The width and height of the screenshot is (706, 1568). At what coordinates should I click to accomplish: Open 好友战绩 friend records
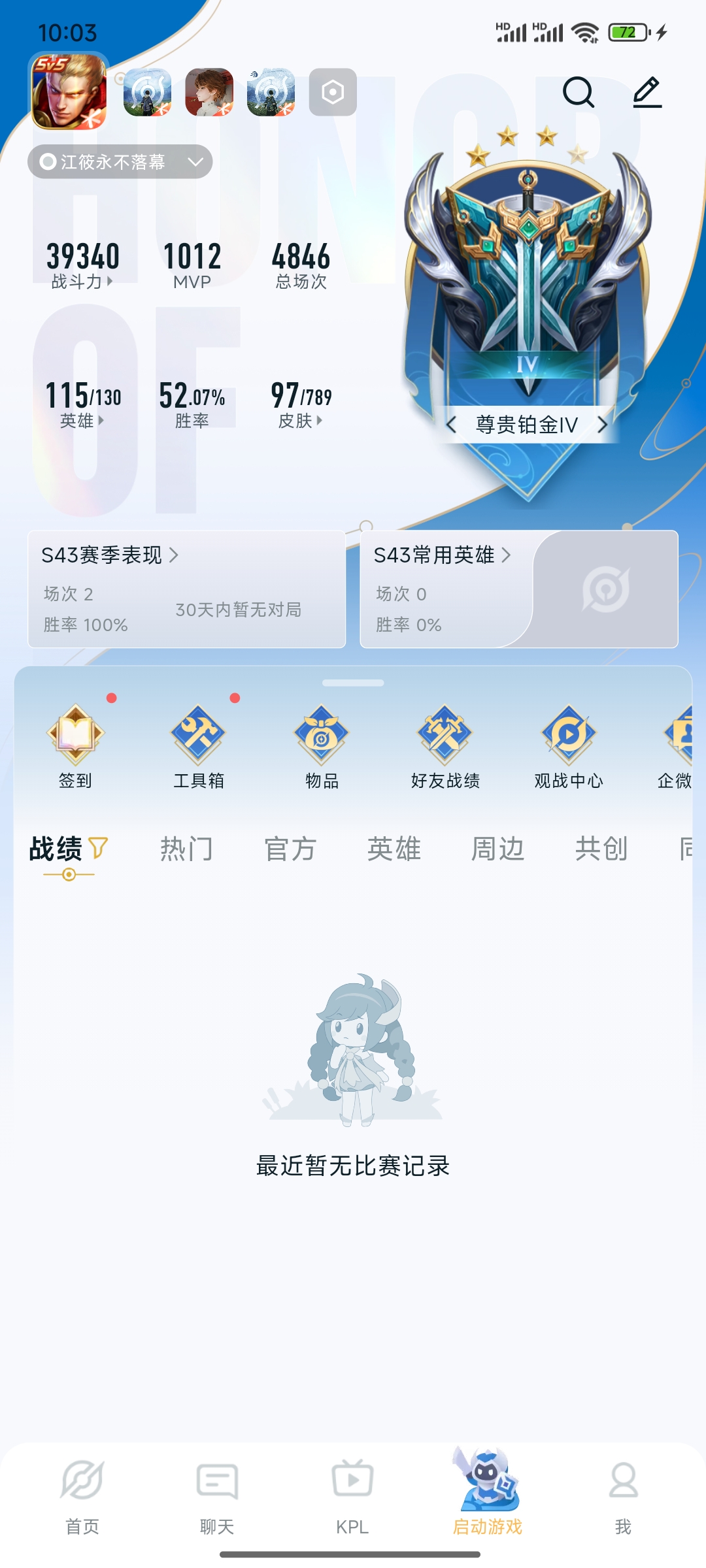(445, 747)
